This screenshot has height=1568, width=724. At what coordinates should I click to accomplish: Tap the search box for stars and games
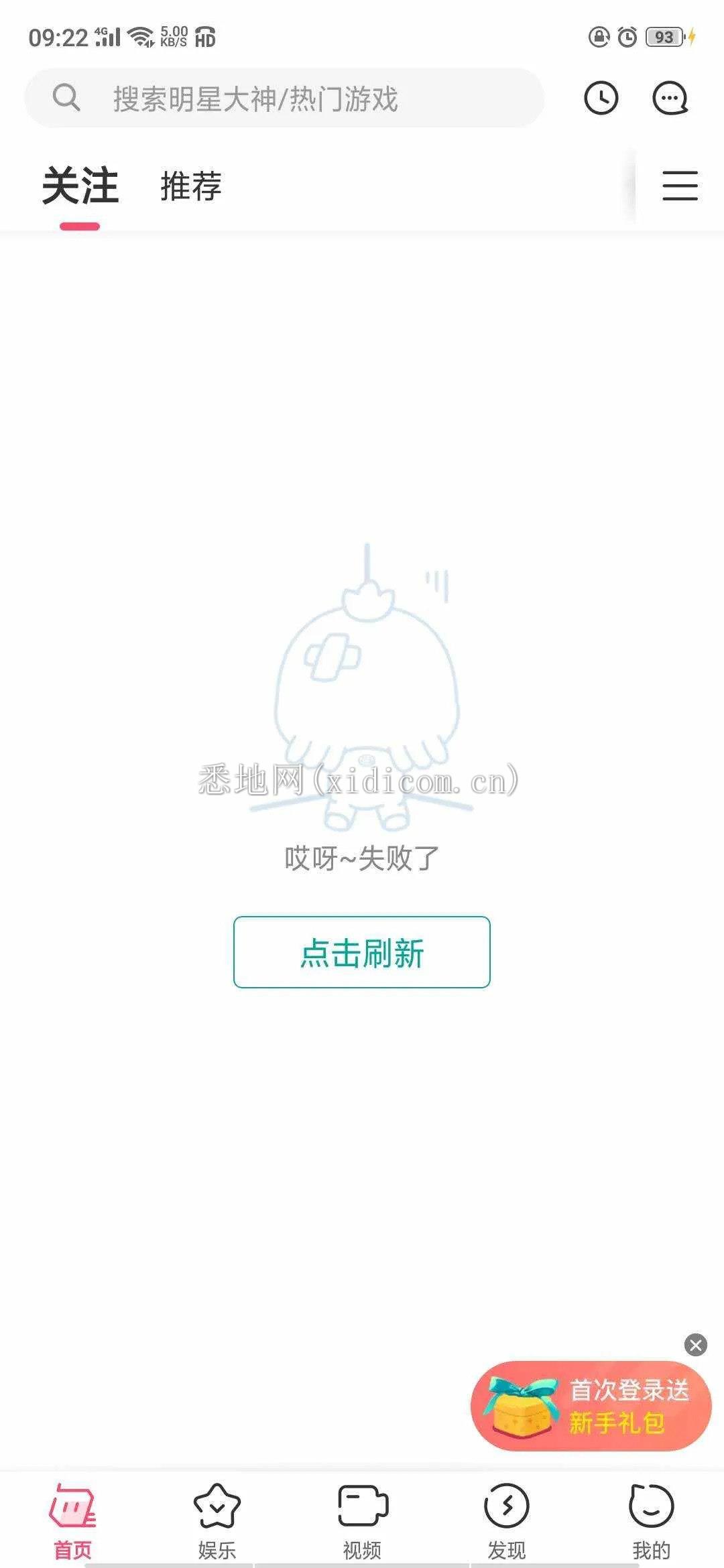pyautogui.click(x=284, y=99)
